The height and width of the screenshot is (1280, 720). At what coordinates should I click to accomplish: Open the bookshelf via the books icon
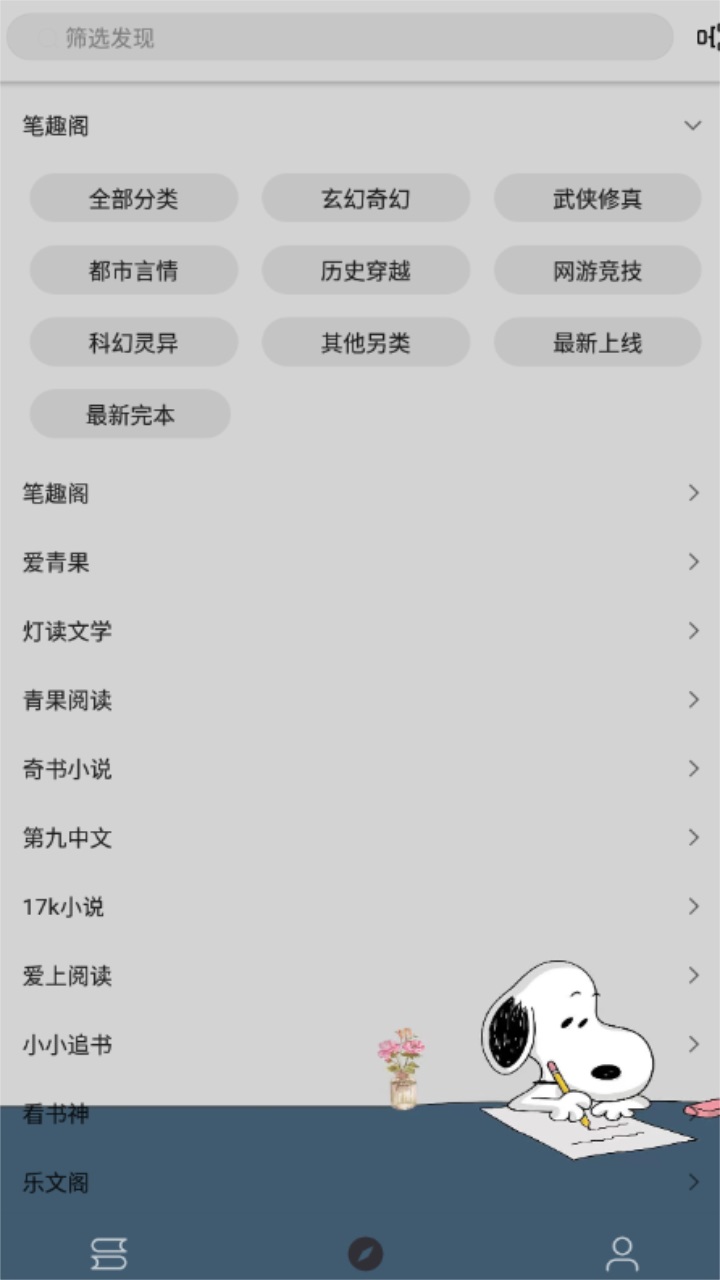110,1252
